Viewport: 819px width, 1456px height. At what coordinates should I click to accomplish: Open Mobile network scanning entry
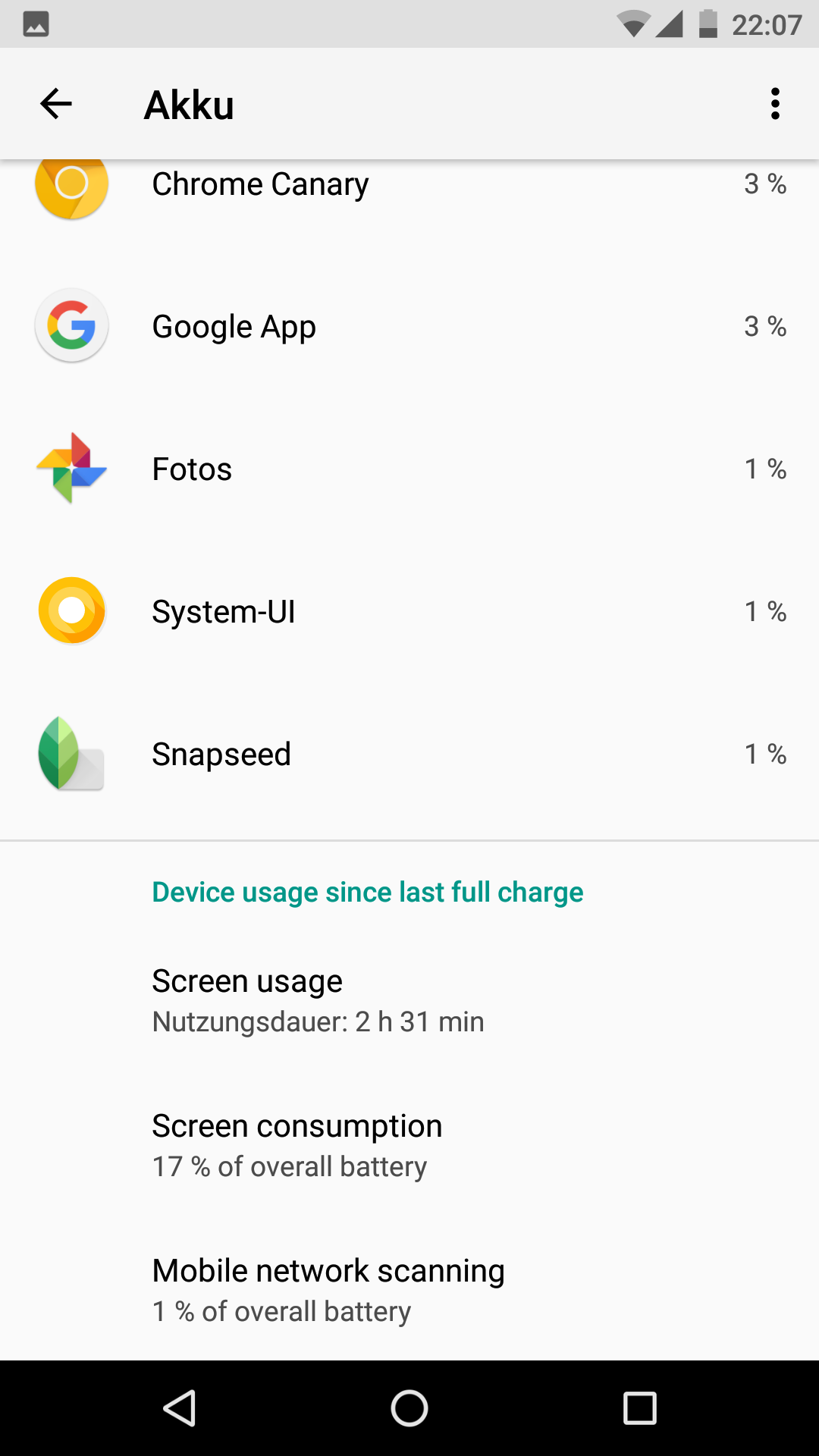tap(409, 1291)
